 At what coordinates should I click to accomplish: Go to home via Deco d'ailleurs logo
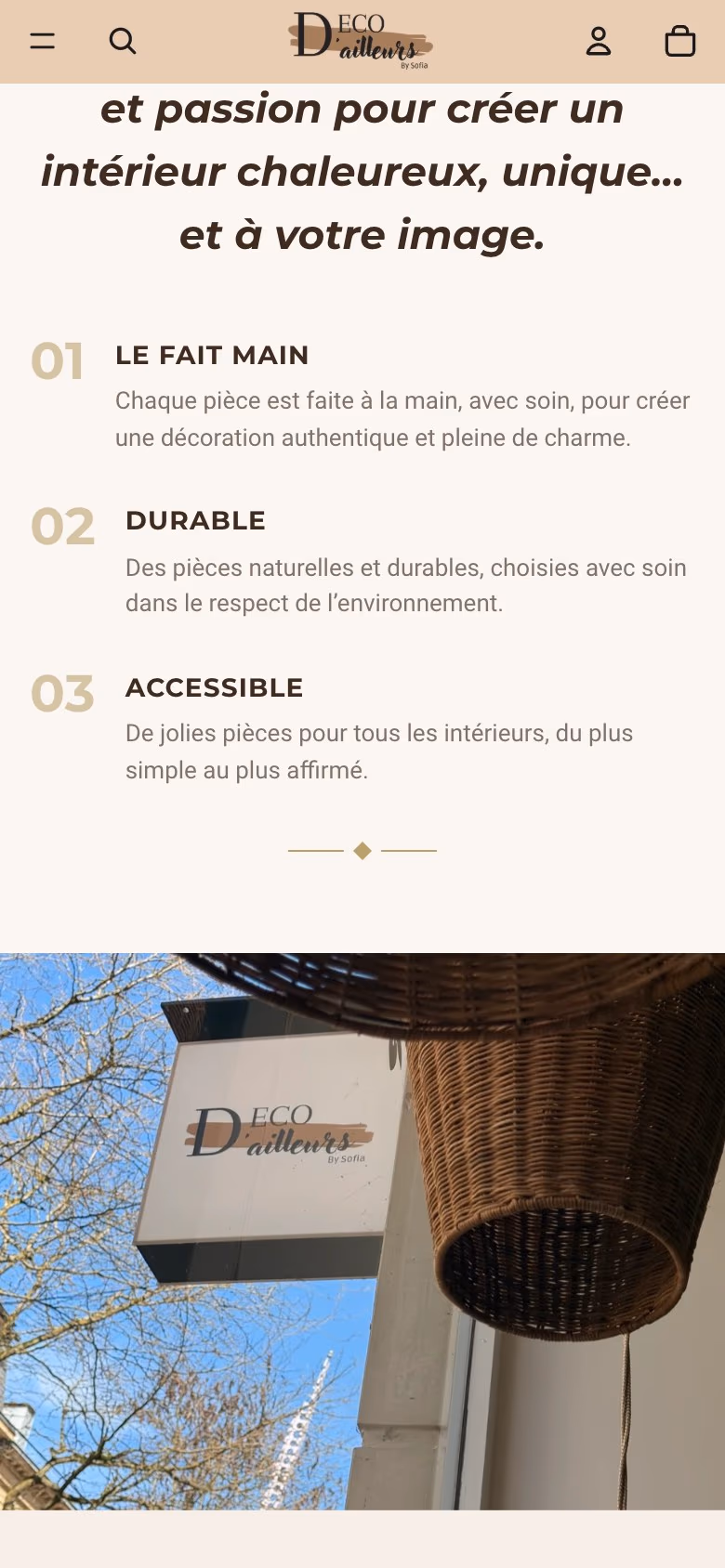click(361, 41)
